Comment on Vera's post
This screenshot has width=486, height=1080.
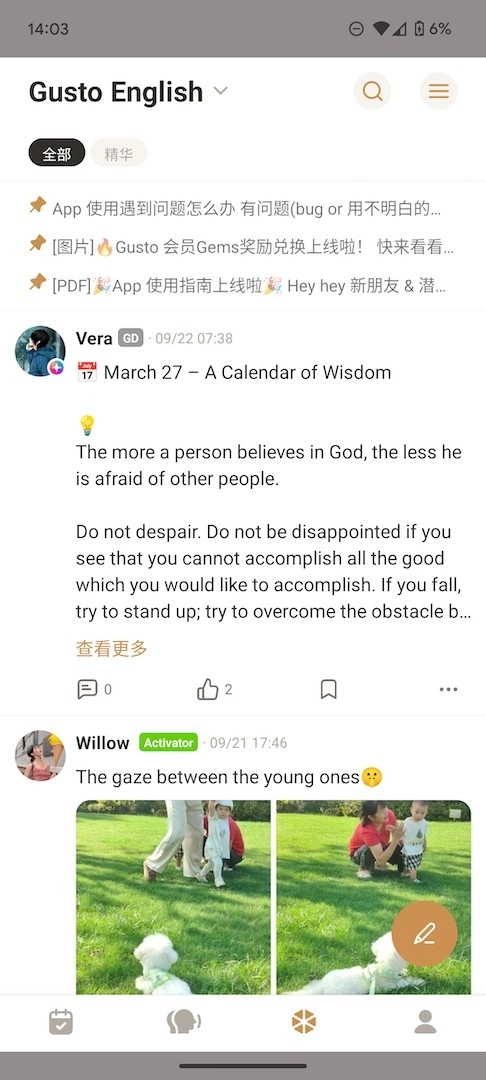pos(94,689)
